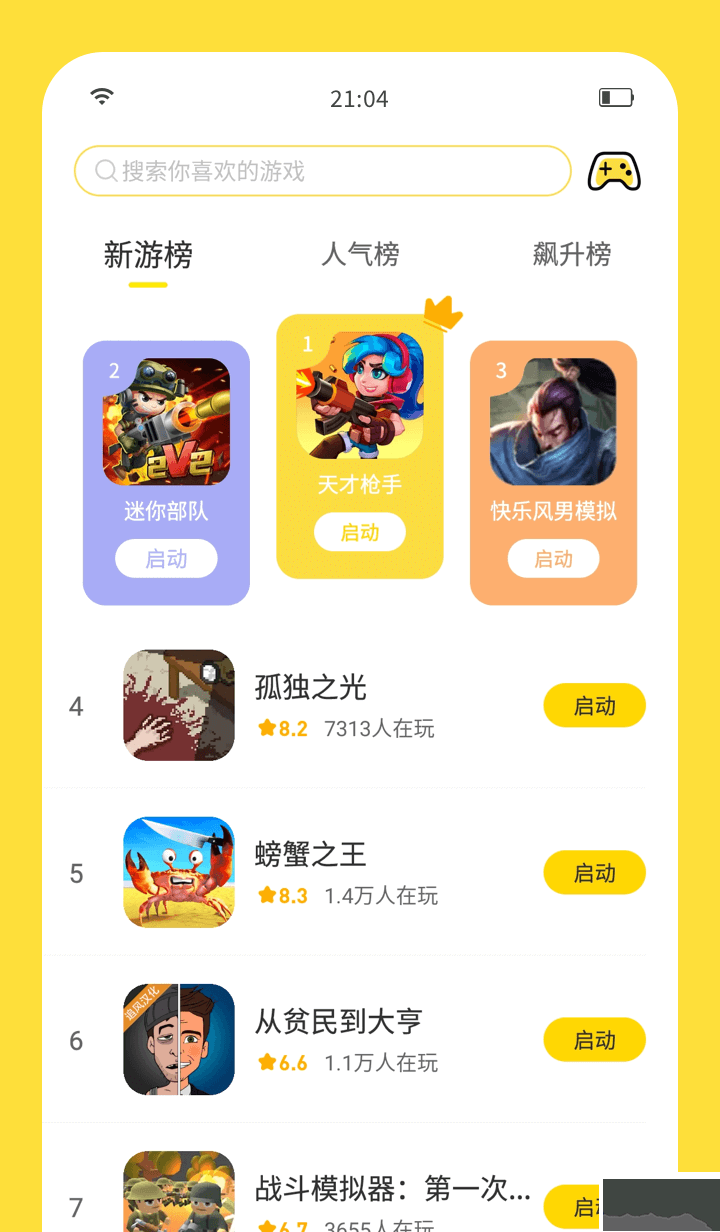Click the WiFi status icon
This screenshot has height=1232, width=720.
click(x=101, y=95)
